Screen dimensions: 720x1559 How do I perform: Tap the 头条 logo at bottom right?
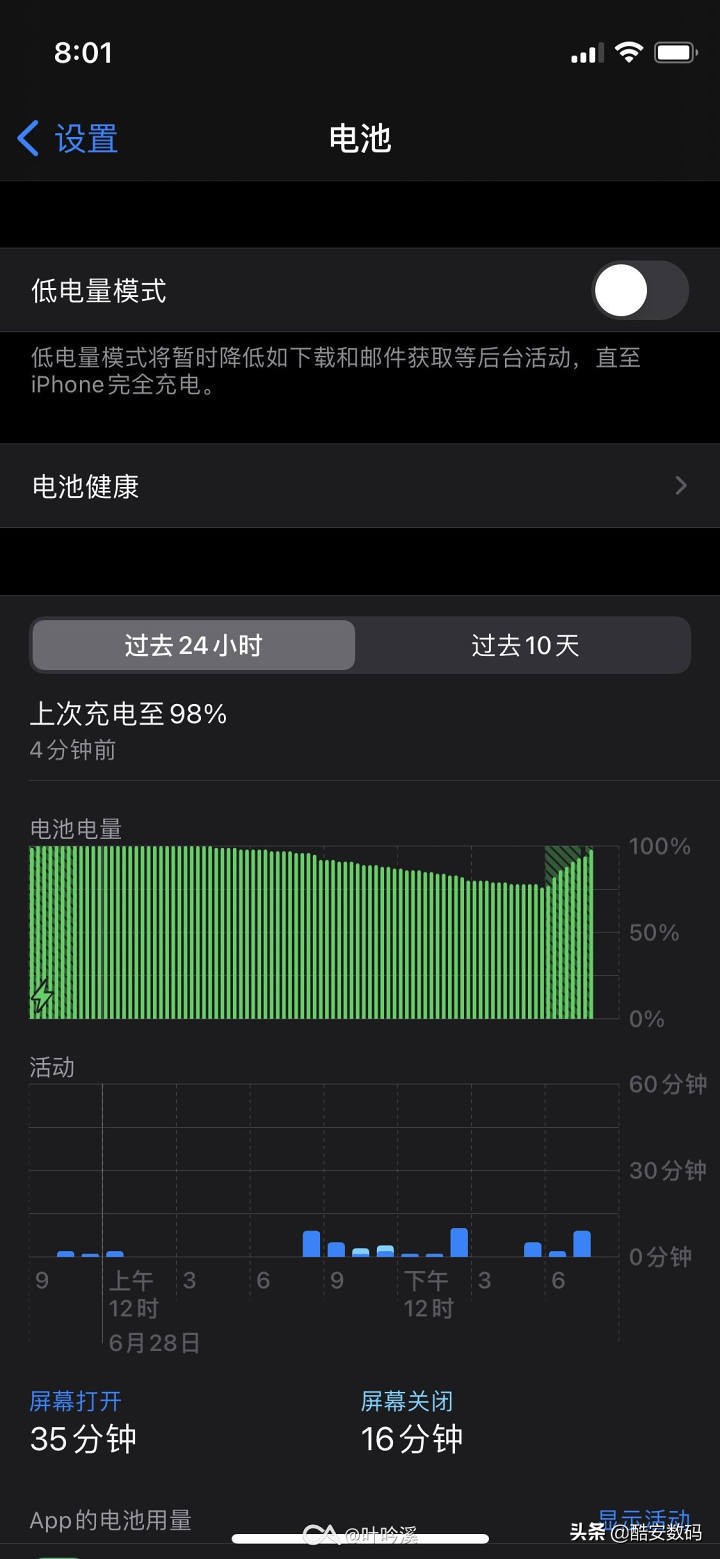[x=588, y=1530]
